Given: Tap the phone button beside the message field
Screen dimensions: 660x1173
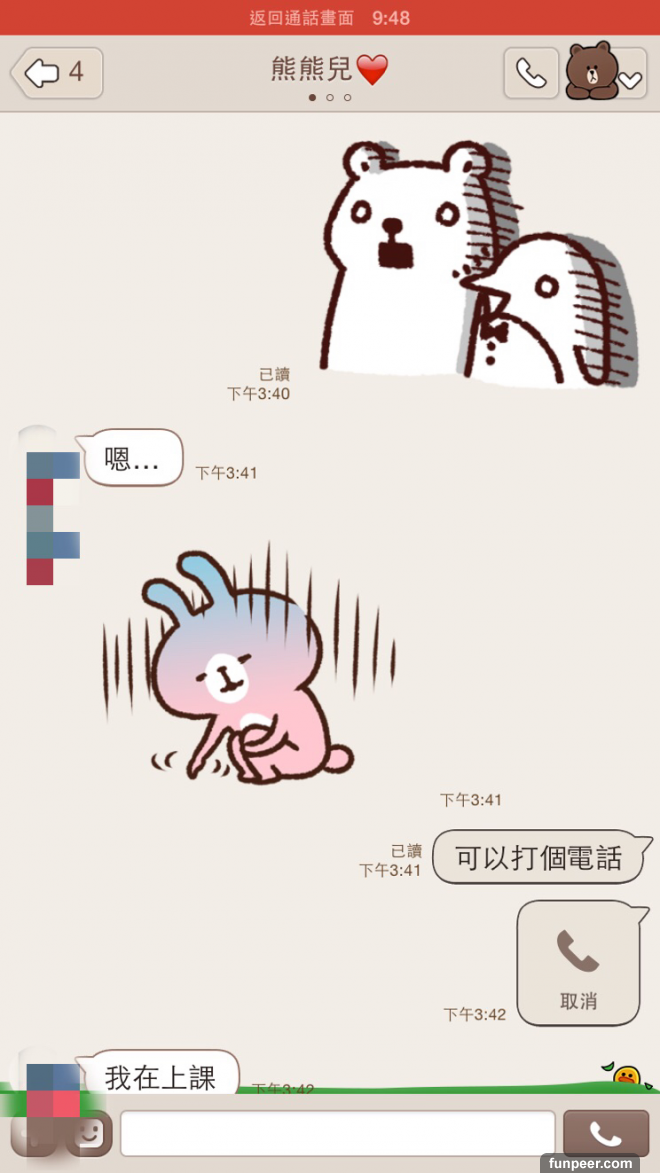Looking at the screenshot, I should [x=605, y=1132].
